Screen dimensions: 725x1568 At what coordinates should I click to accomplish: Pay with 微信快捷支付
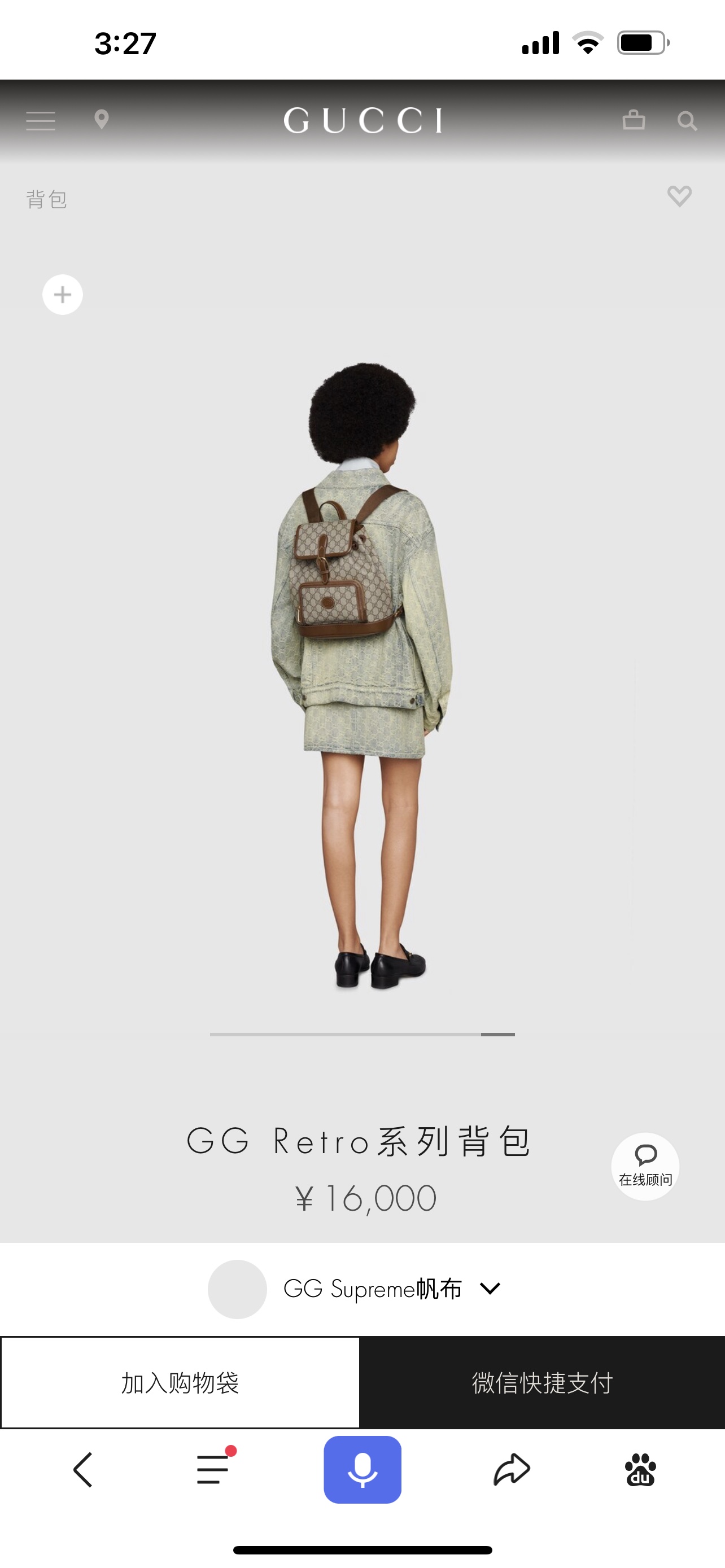[x=541, y=1382]
